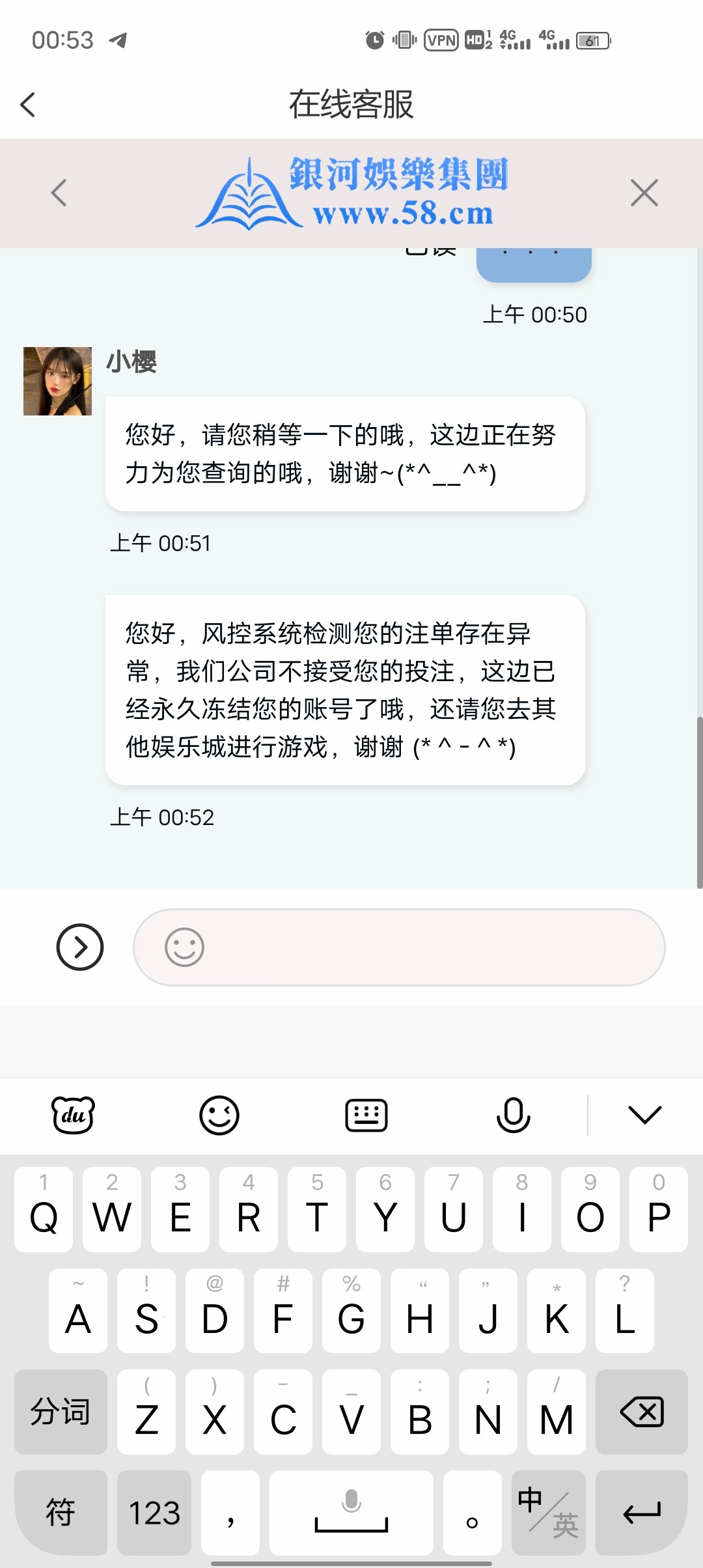
Task: Open the emoji picker in the keyboard toolbar
Action: [x=220, y=1115]
